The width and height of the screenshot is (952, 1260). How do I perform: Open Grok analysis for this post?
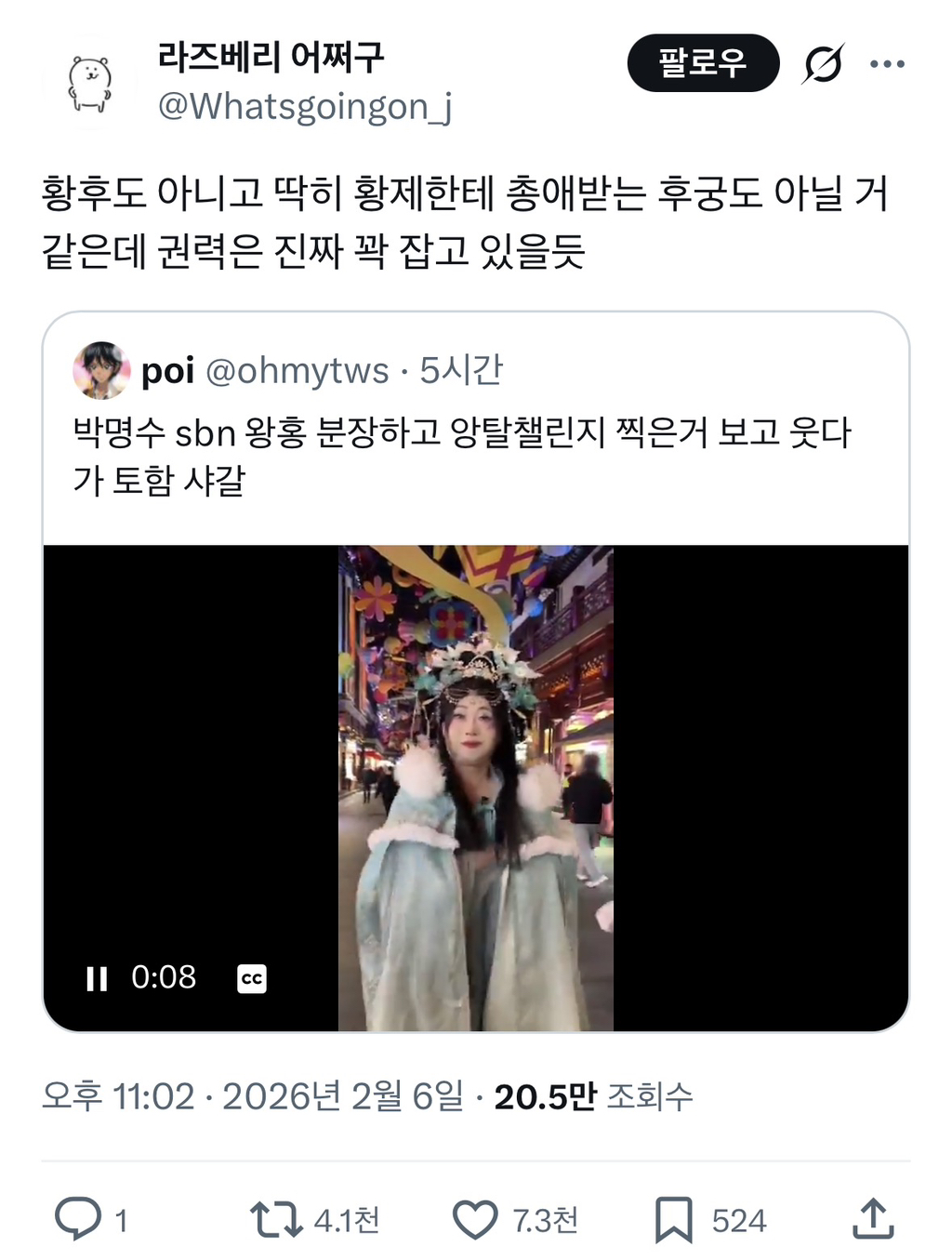pos(826,64)
